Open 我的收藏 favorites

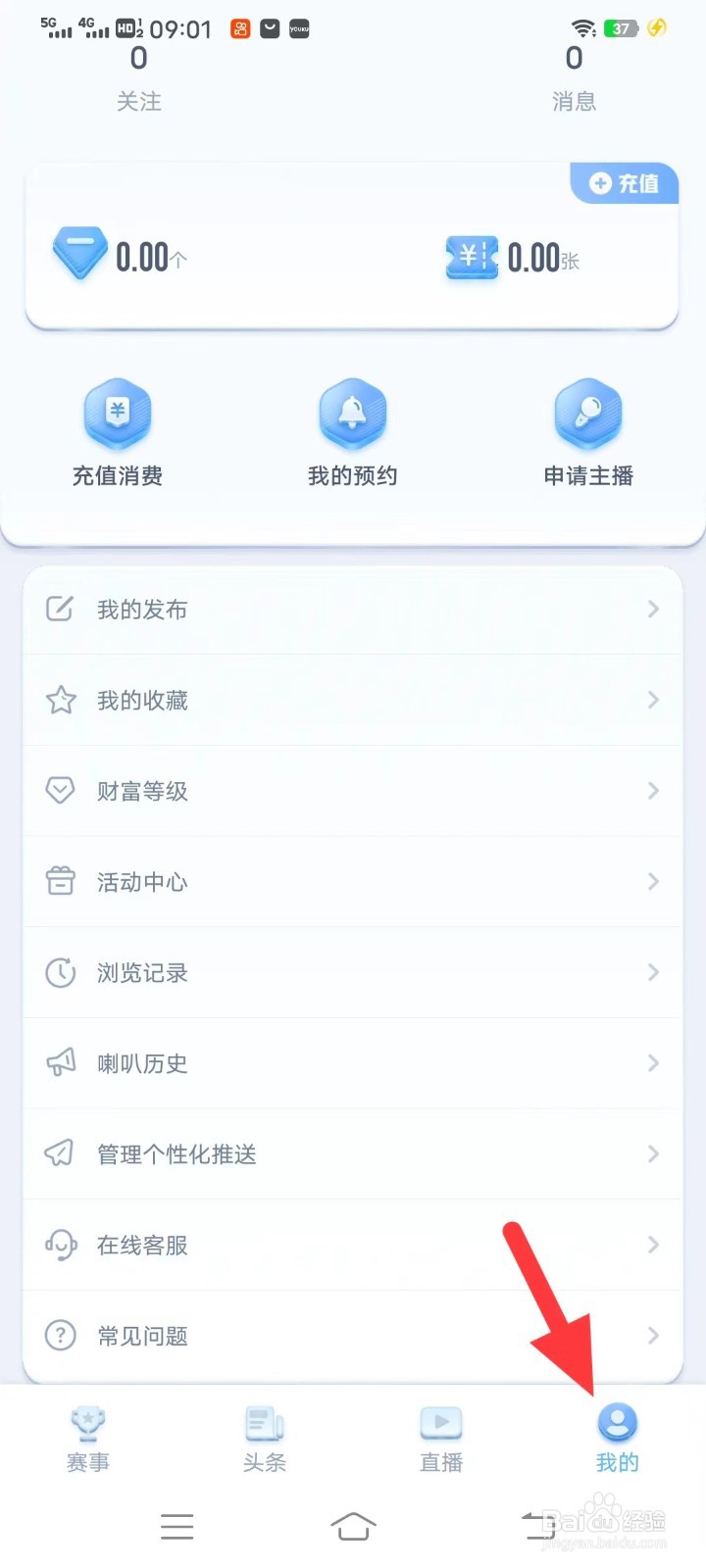point(353,700)
